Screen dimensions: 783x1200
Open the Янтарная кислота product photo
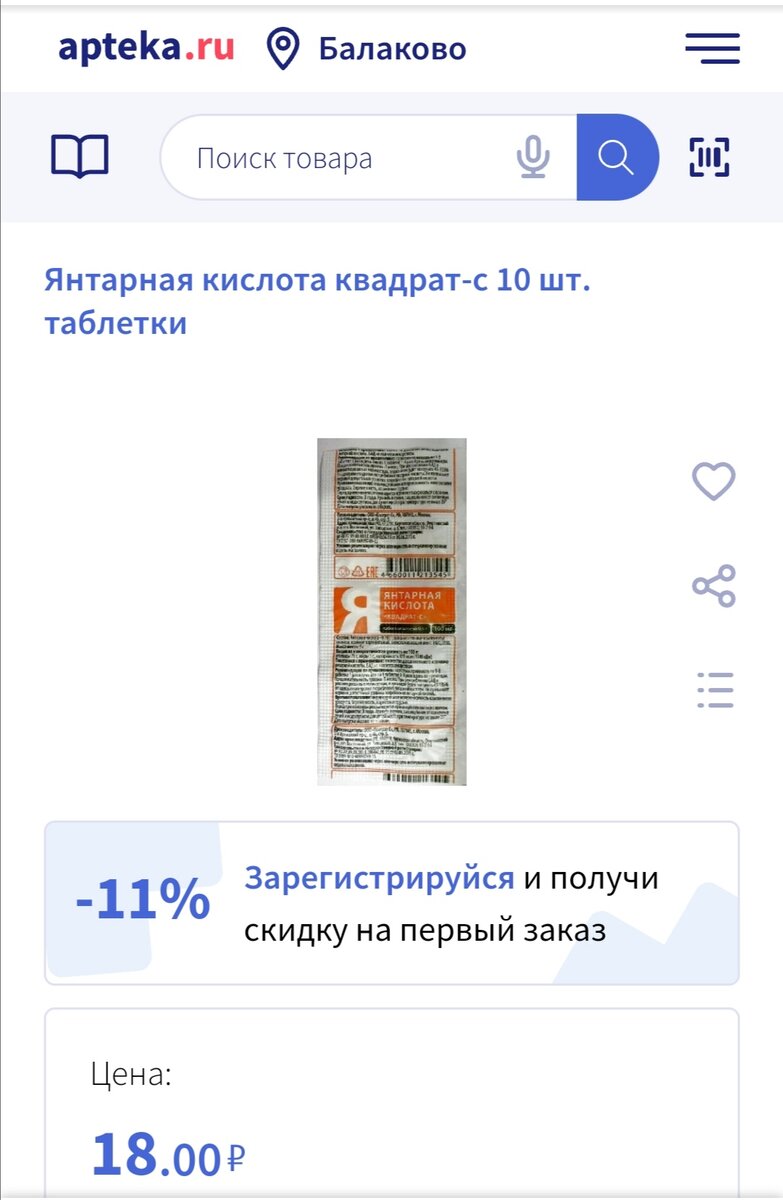click(x=392, y=611)
